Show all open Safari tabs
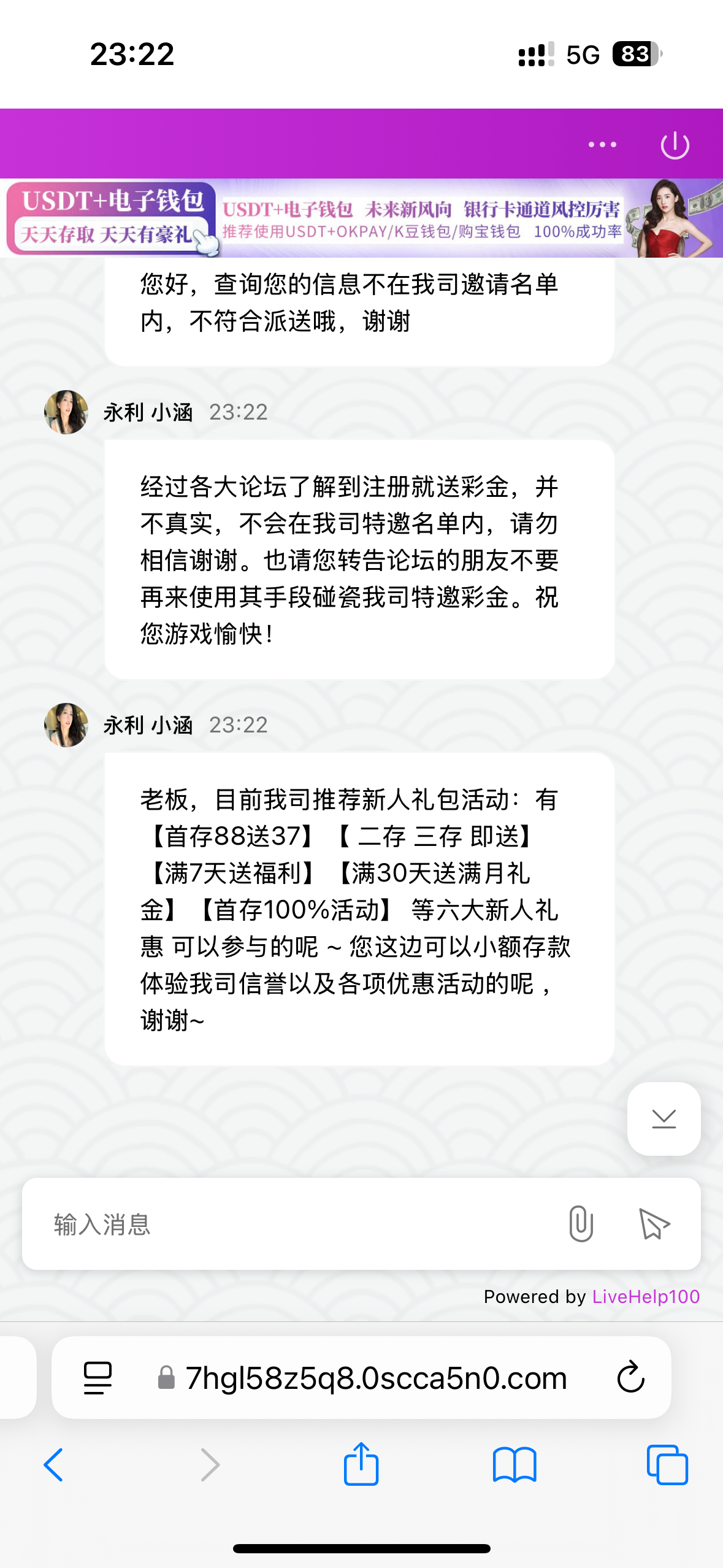This screenshot has height=1568, width=723. click(667, 1465)
